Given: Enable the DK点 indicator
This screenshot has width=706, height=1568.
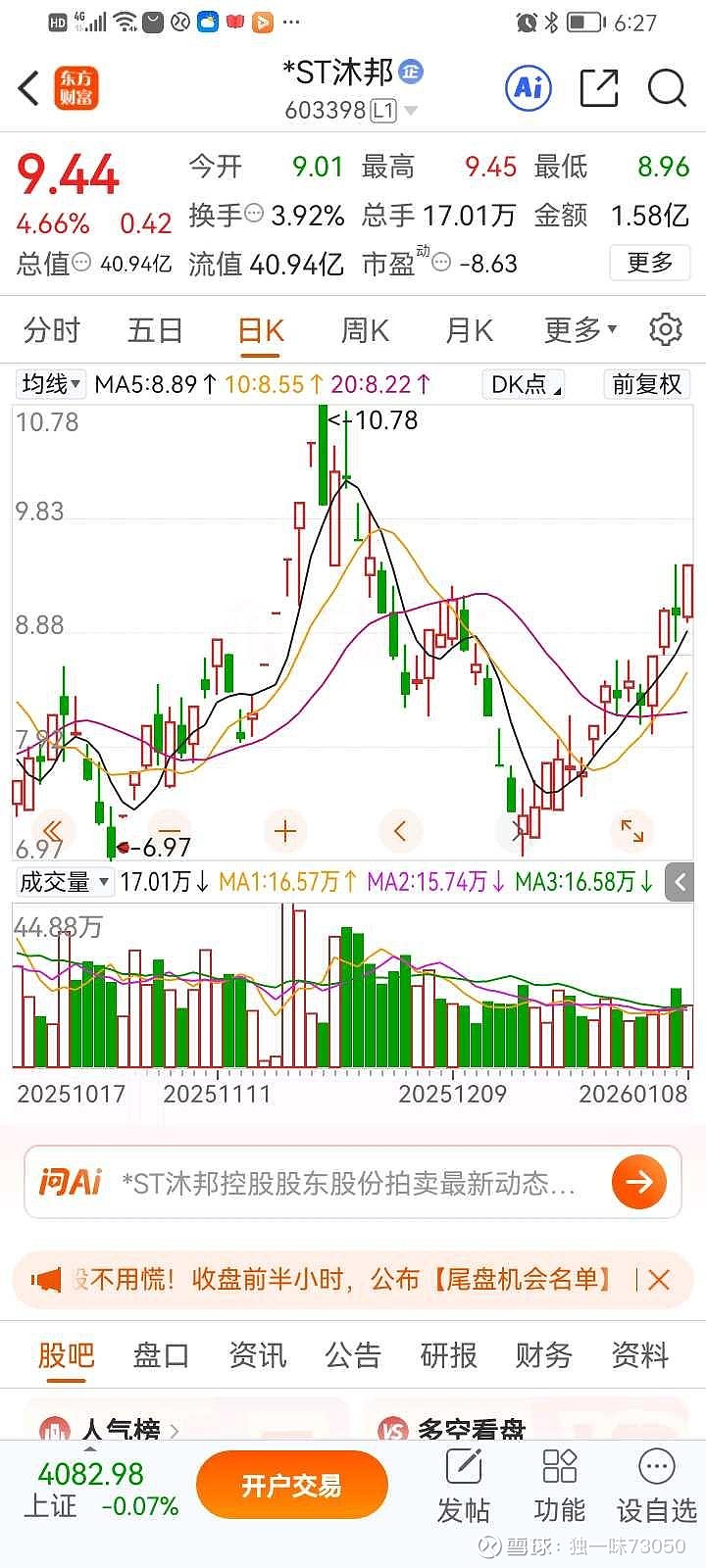Looking at the screenshot, I should pyautogui.click(x=523, y=384).
